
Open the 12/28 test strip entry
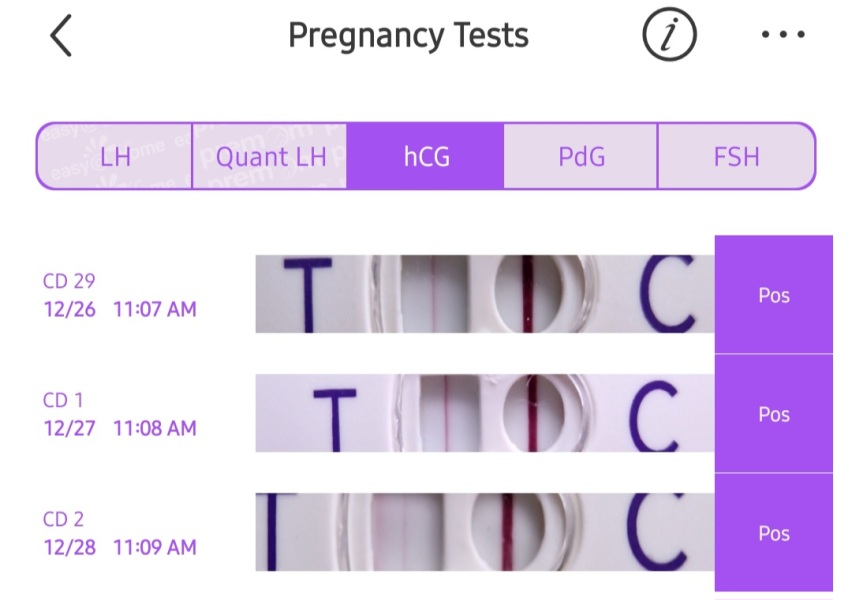click(484, 532)
